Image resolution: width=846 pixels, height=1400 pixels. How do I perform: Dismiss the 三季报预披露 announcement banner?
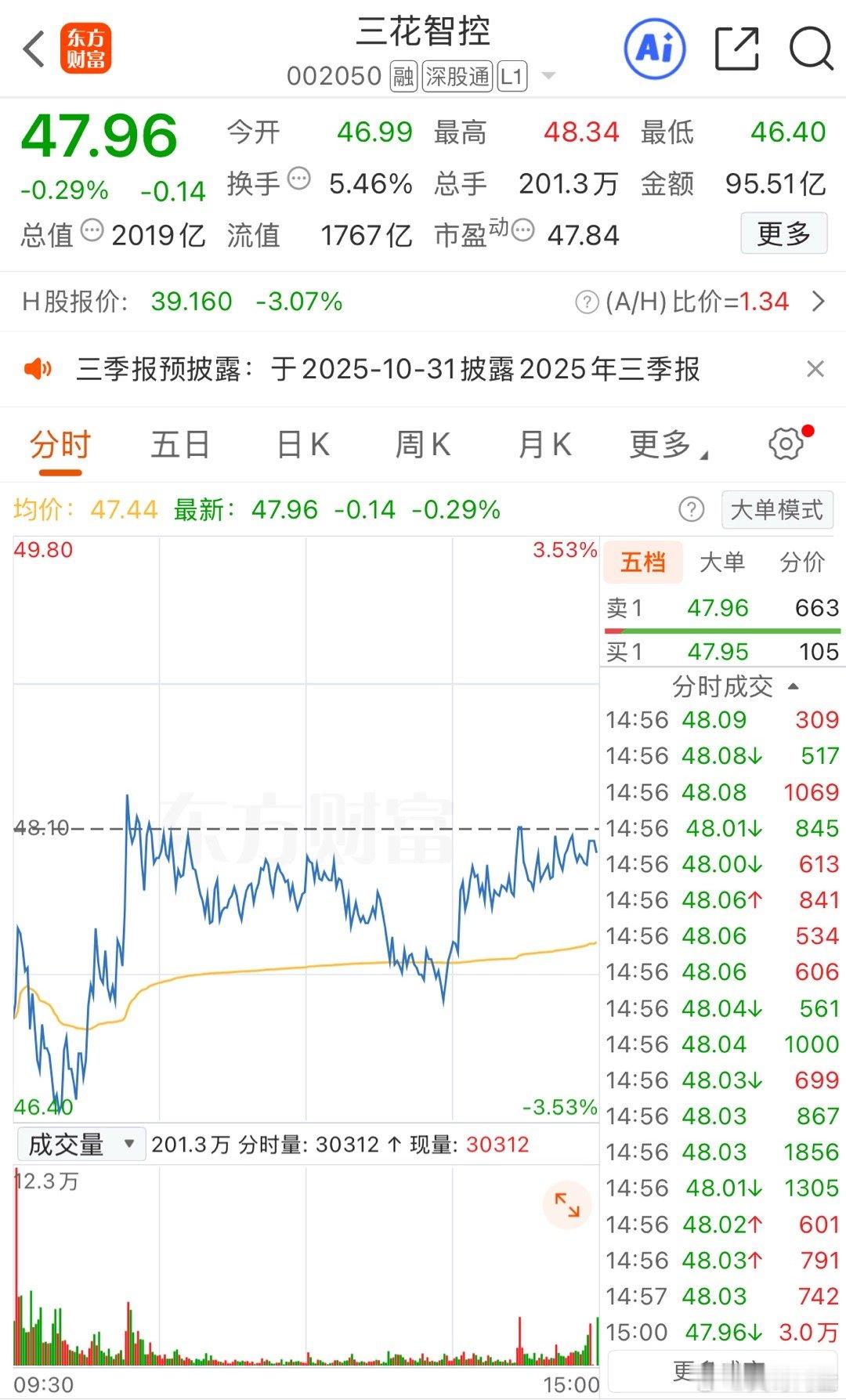click(x=815, y=368)
